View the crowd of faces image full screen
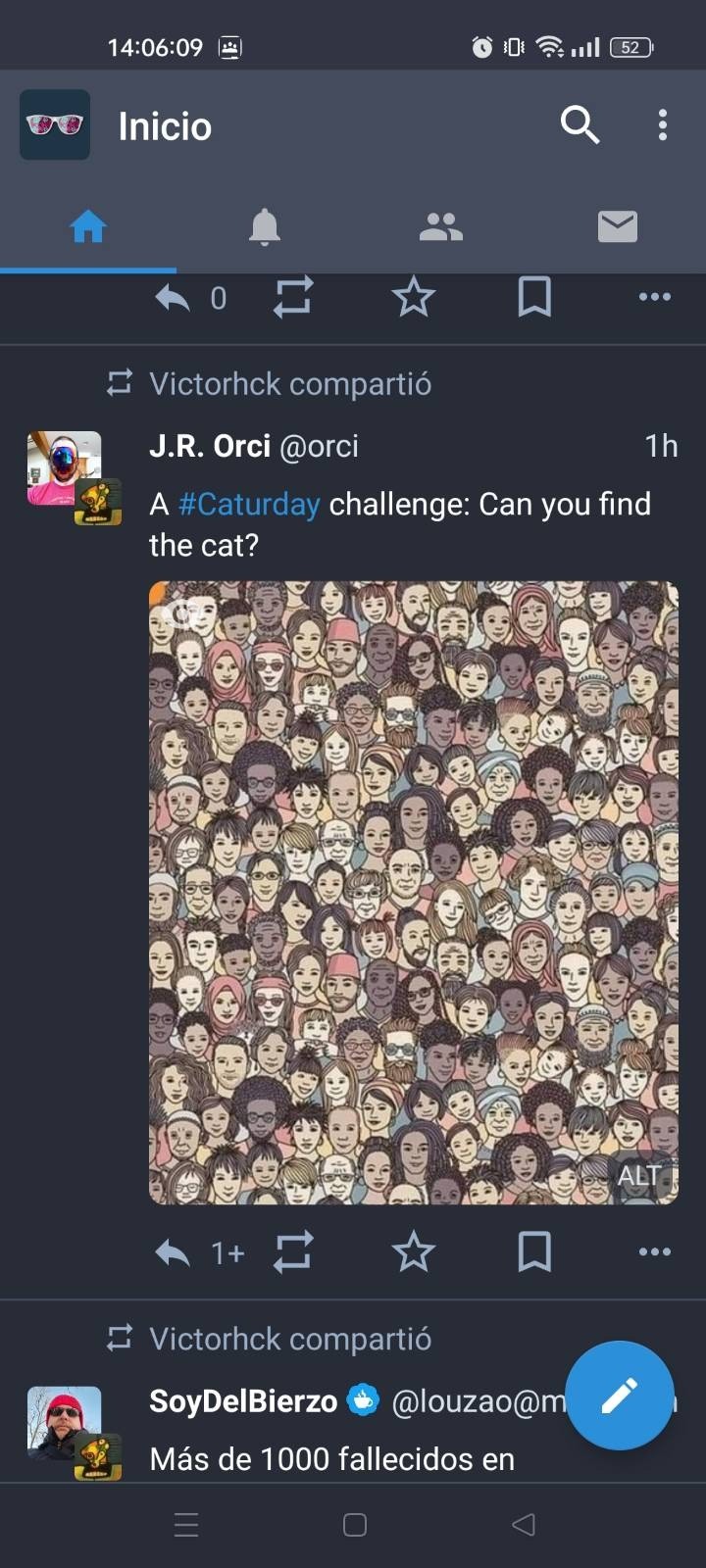The height and width of the screenshot is (1568, 706). pyautogui.click(x=413, y=892)
